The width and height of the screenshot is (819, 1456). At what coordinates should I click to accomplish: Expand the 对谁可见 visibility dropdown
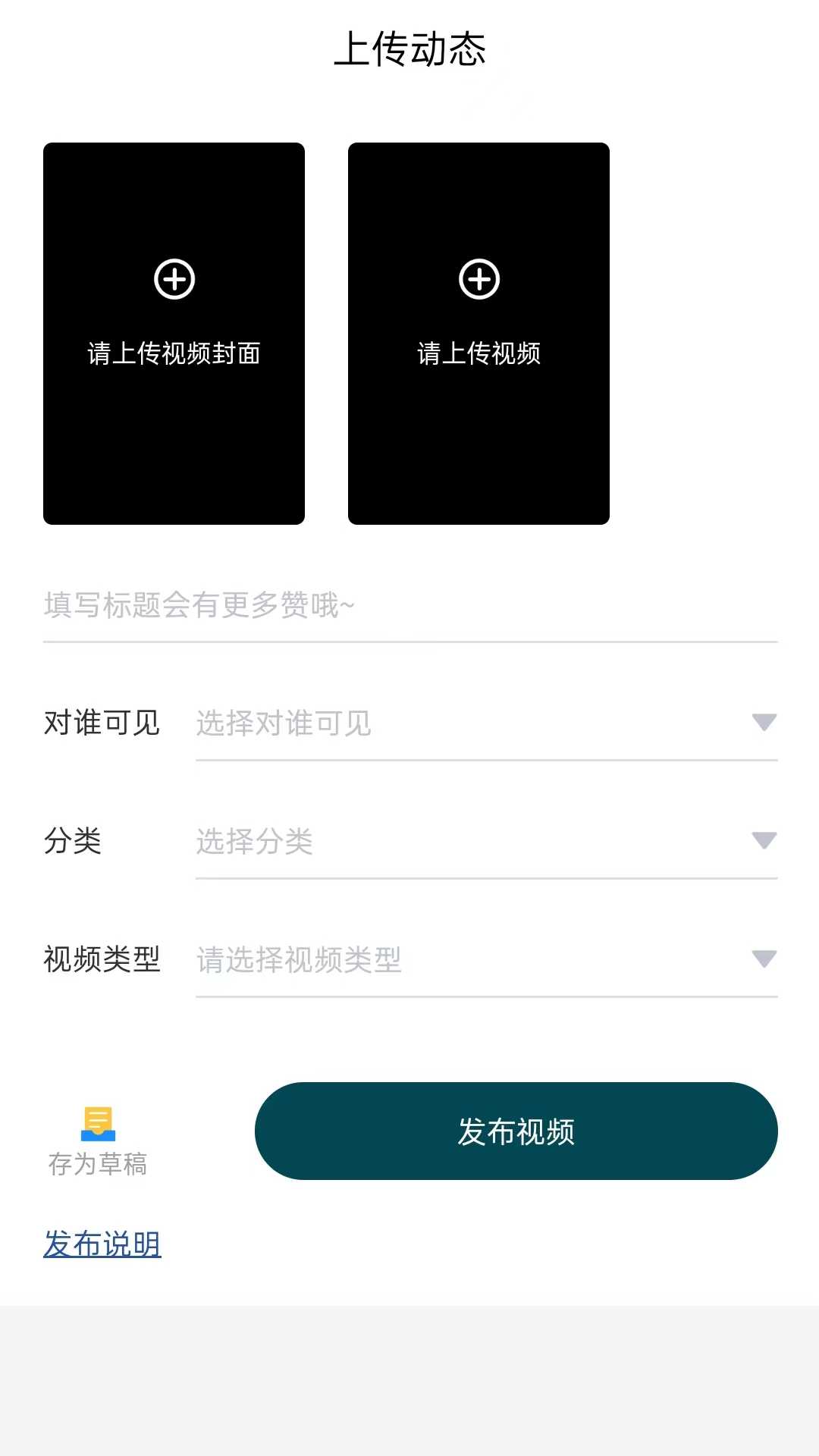coord(763,724)
